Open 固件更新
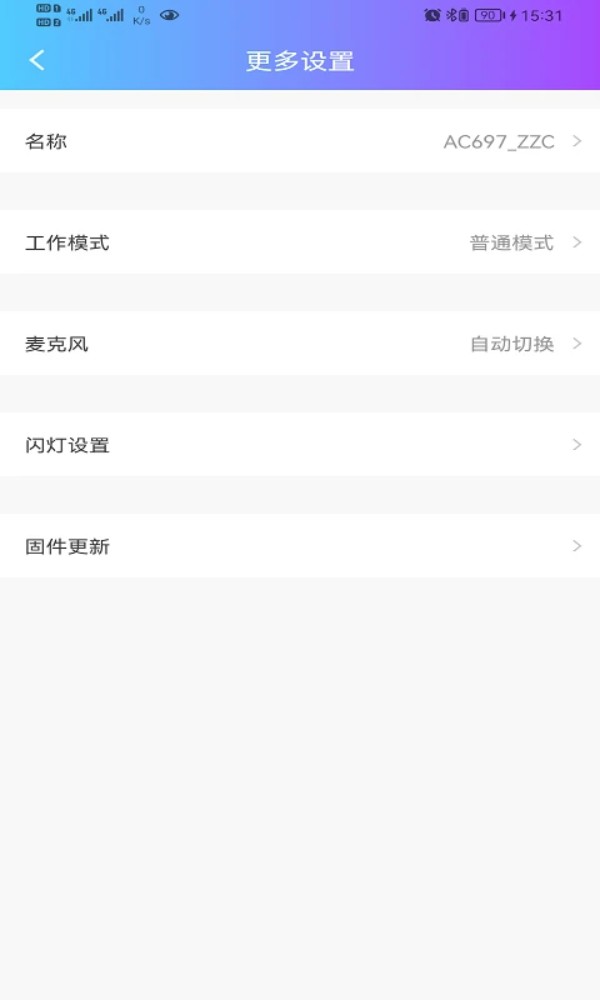The height and width of the screenshot is (1000, 600). click(x=300, y=546)
